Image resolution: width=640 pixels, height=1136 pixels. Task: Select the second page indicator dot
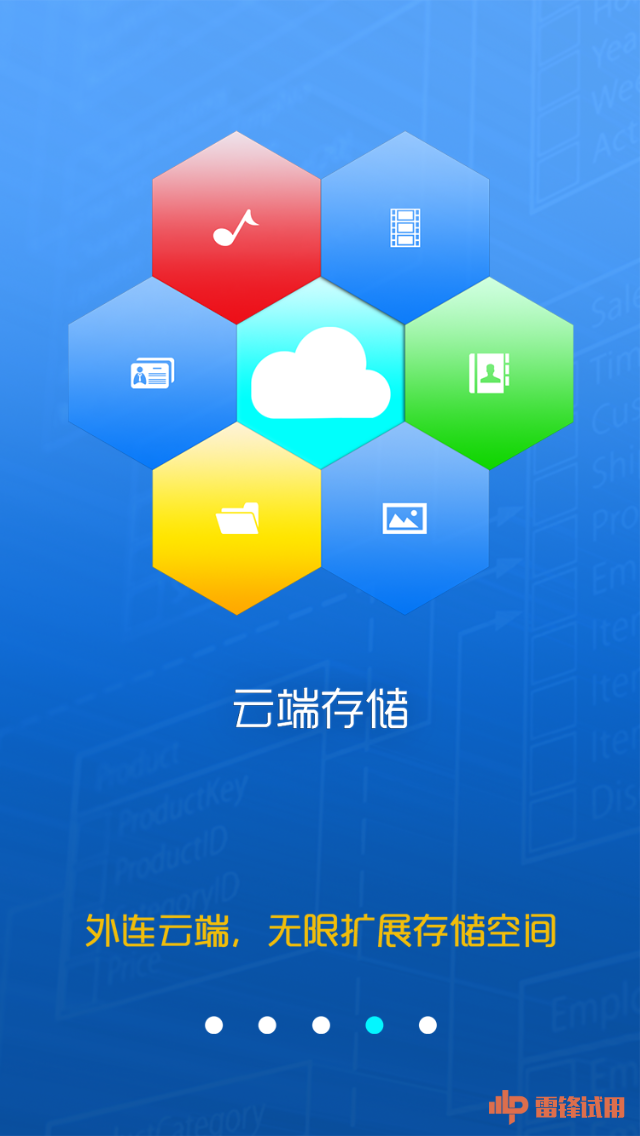point(267,1025)
